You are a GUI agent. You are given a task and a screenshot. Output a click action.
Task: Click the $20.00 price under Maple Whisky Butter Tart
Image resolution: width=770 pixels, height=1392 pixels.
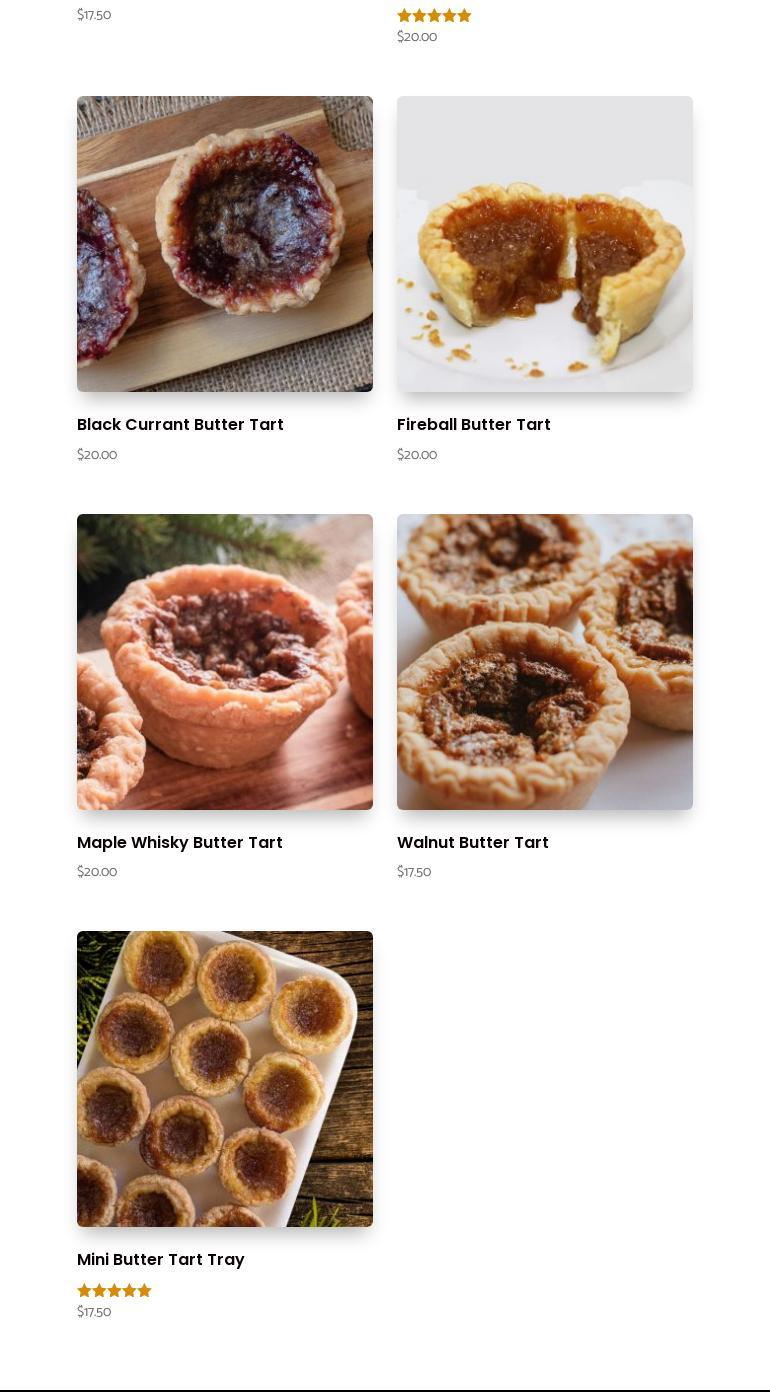(x=97, y=871)
